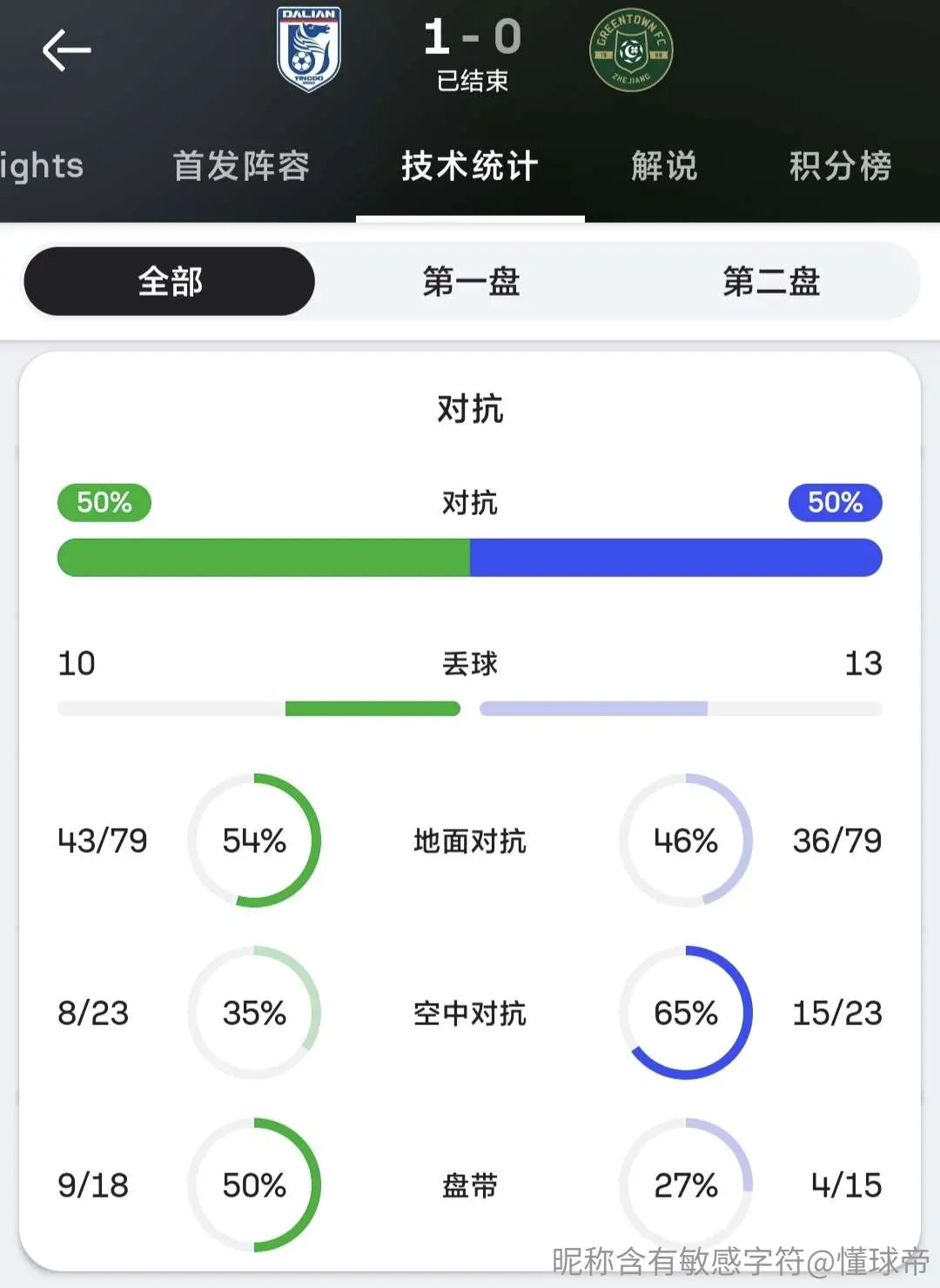Show stats for 第二盘
This screenshot has width=940, height=1288.
pyautogui.click(x=771, y=281)
